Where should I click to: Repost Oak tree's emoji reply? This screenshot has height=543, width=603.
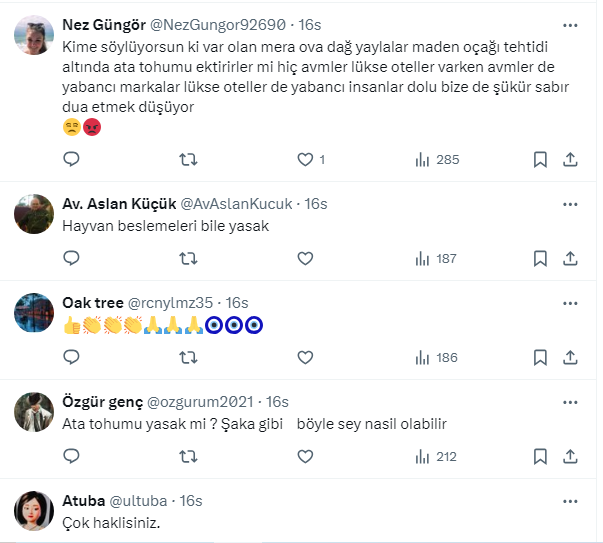point(187,357)
